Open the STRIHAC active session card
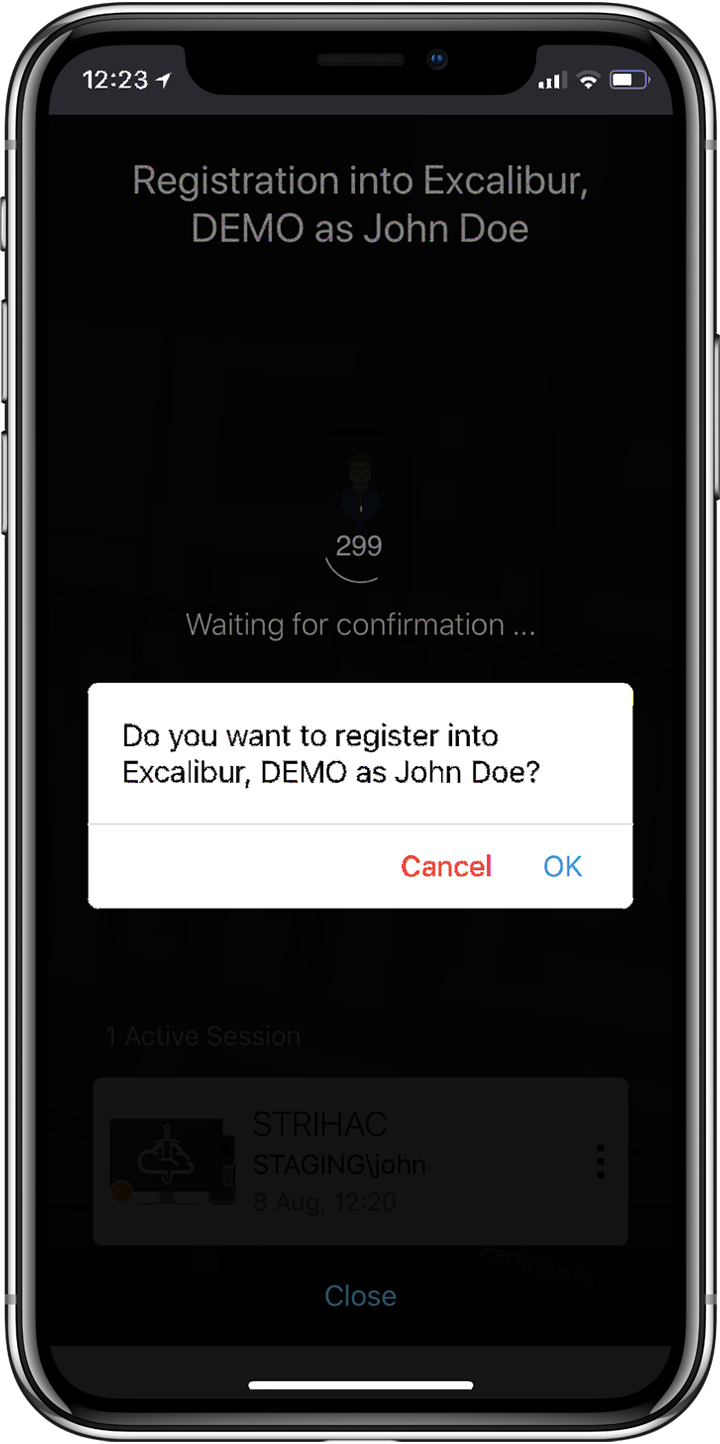 pyautogui.click(x=340, y=1162)
